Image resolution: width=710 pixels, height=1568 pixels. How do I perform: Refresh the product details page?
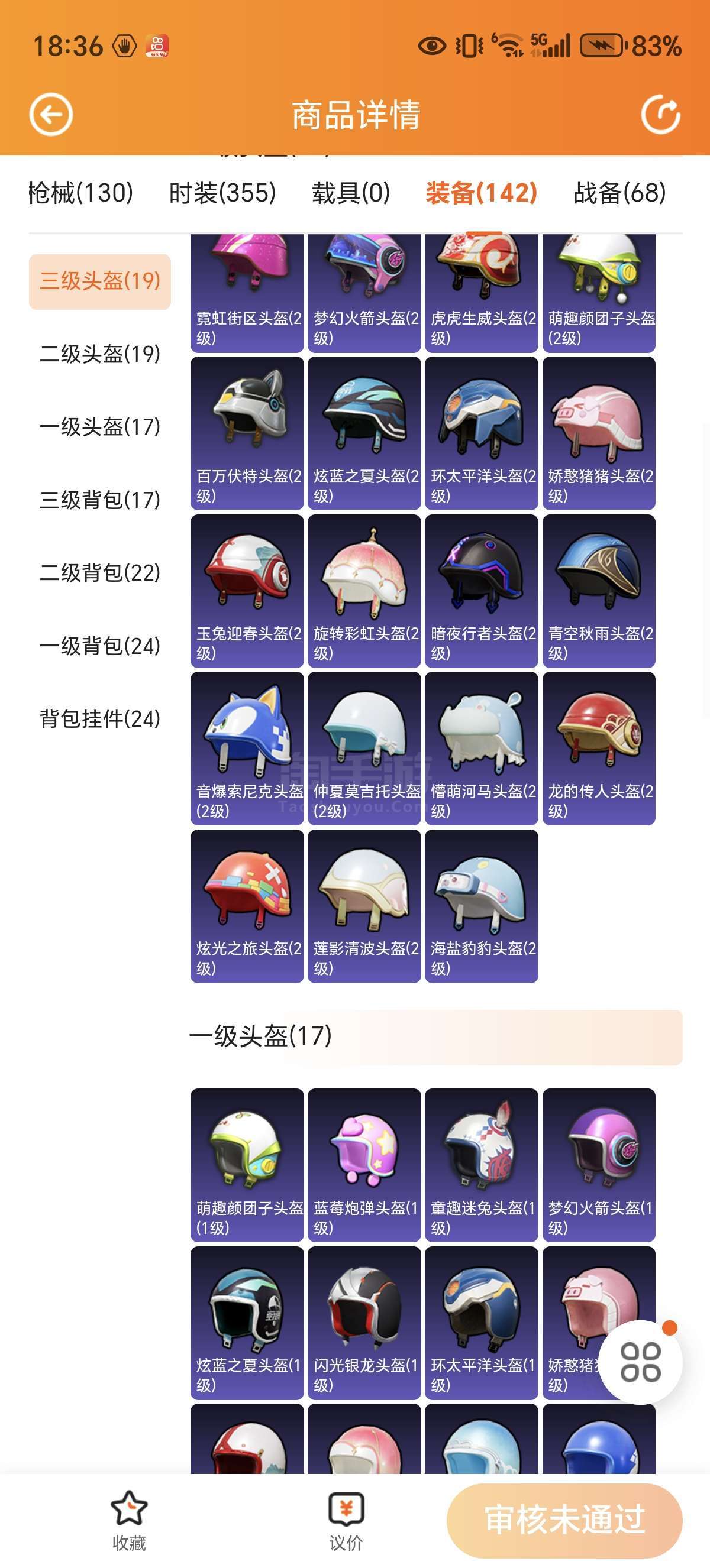pos(661,115)
